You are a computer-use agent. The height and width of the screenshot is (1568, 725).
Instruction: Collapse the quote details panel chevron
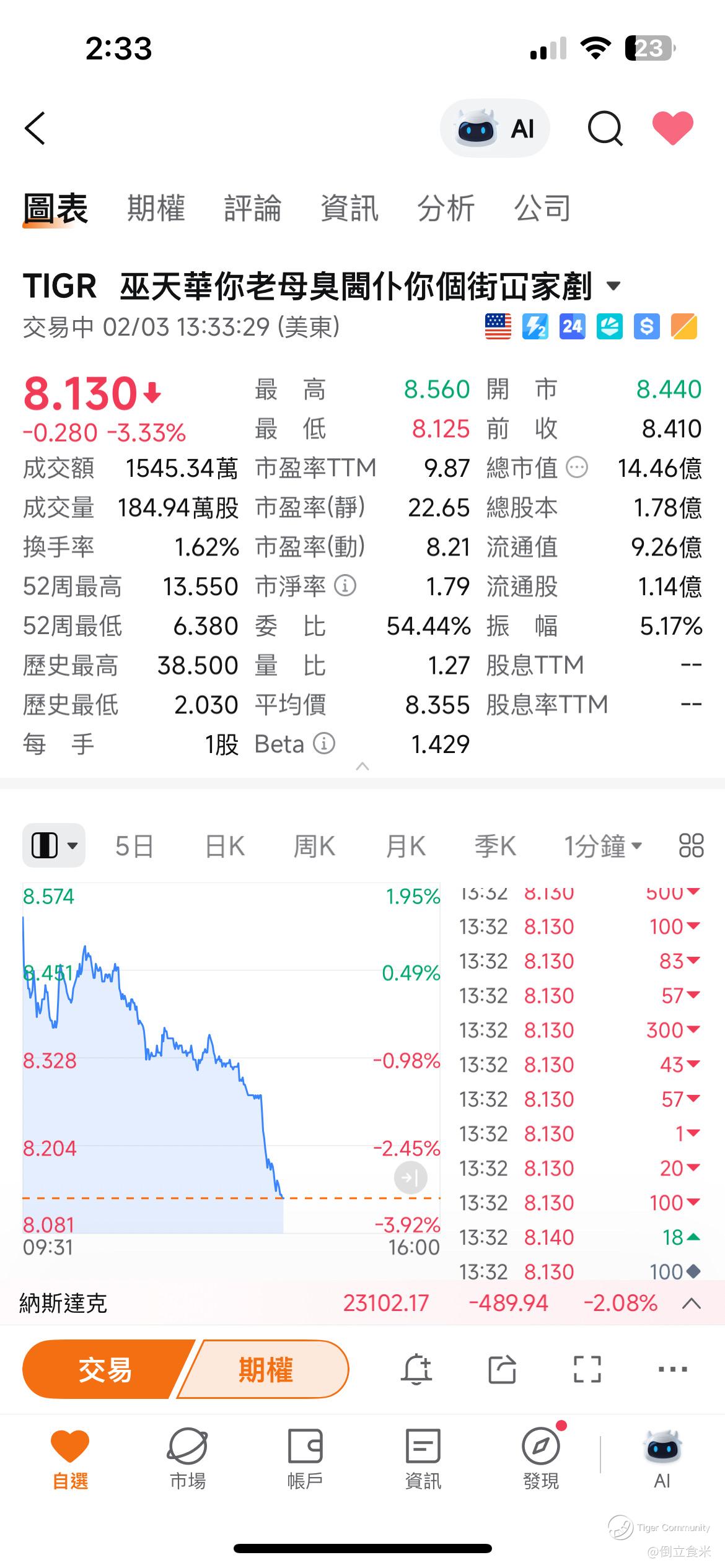click(362, 767)
